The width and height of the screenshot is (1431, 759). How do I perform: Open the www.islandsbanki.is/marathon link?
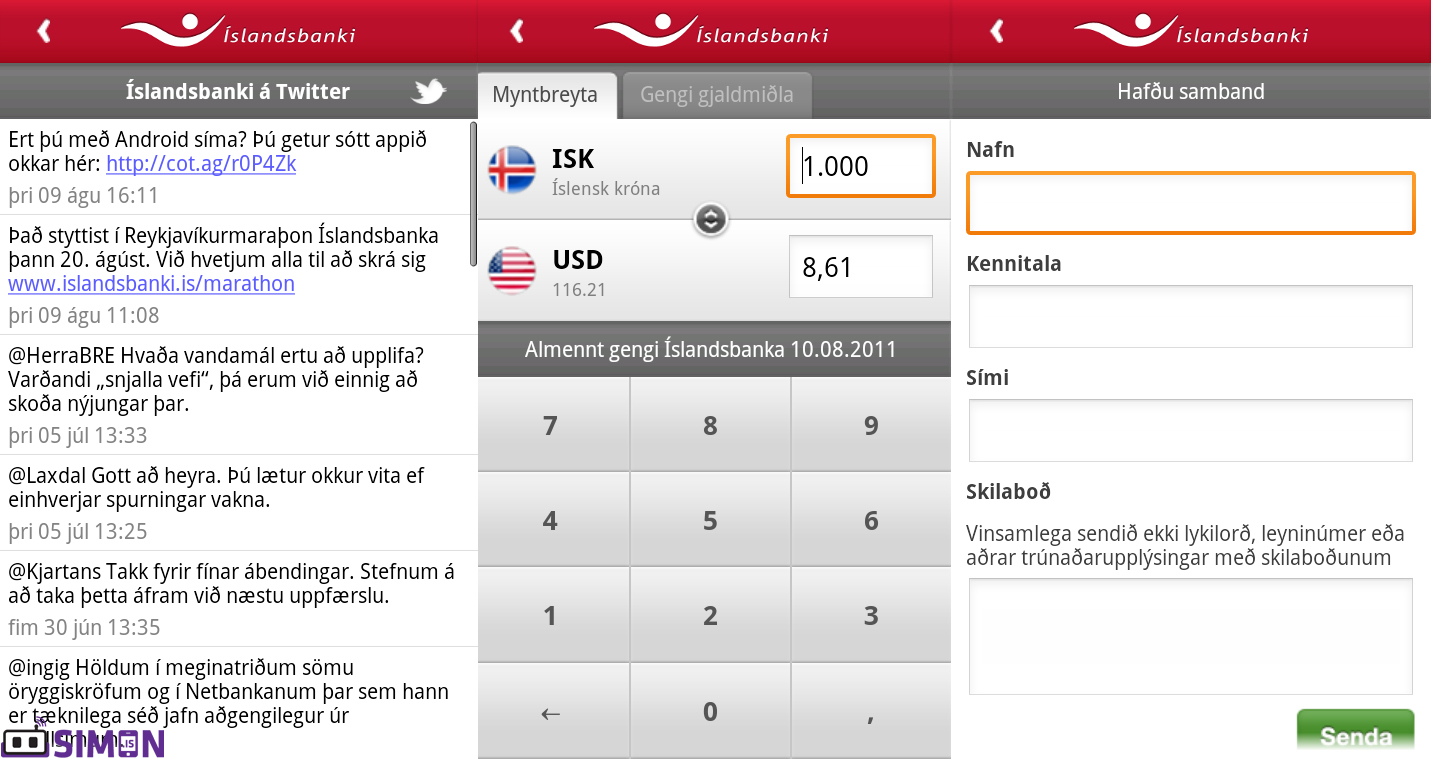(x=151, y=284)
